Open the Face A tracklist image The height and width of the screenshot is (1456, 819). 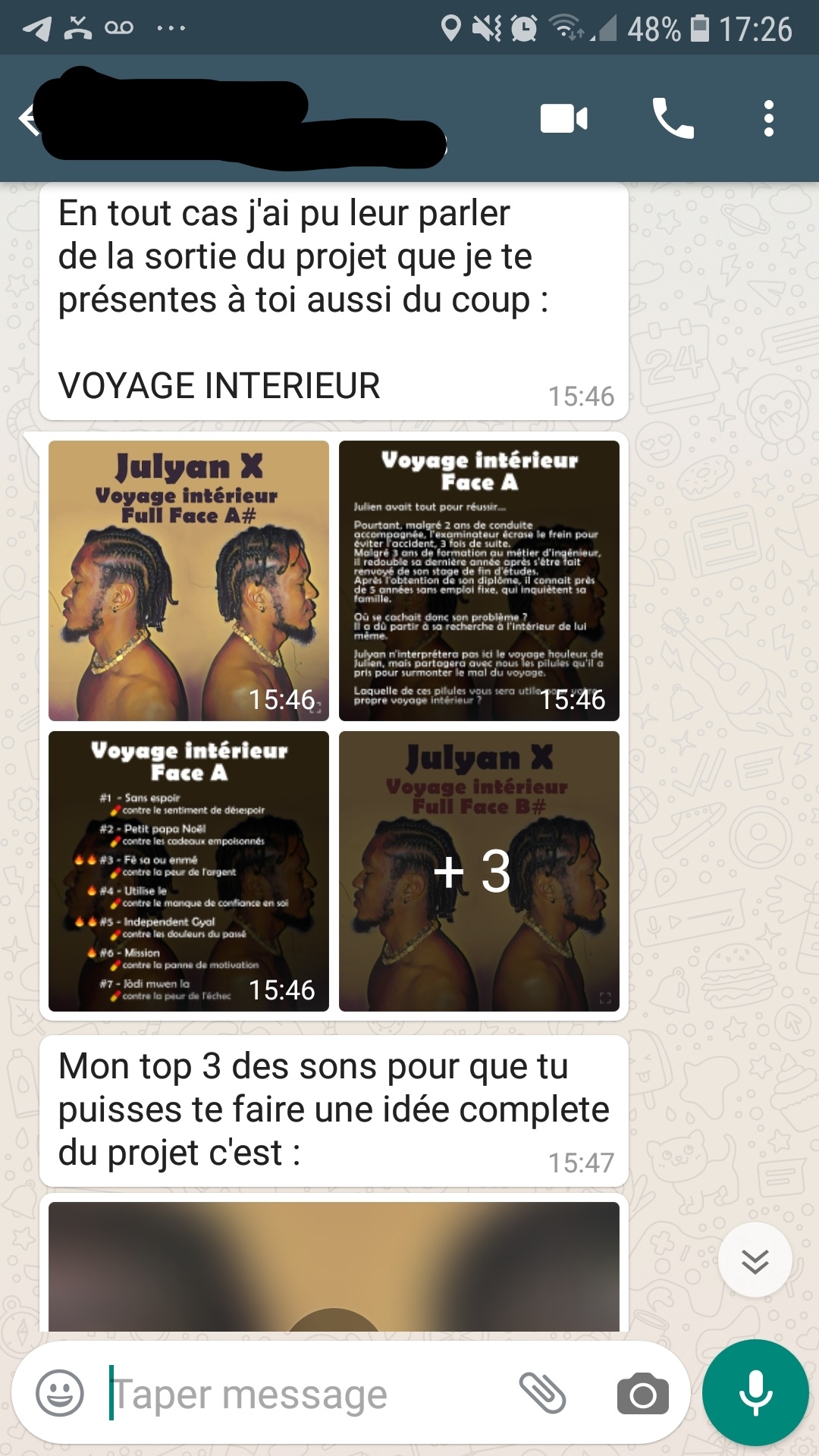pyautogui.click(x=189, y=871)
